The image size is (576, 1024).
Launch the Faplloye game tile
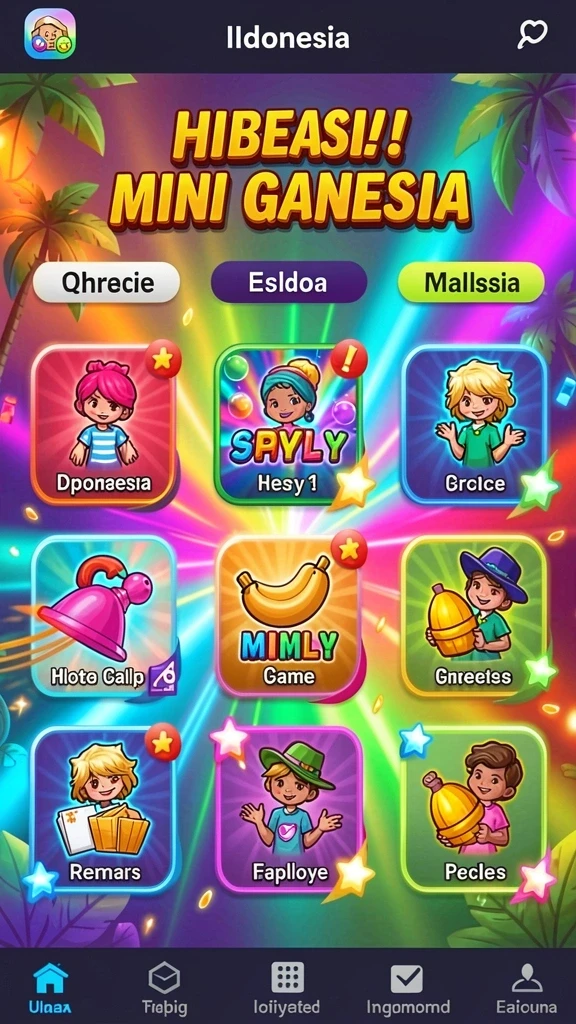(289, 810)
